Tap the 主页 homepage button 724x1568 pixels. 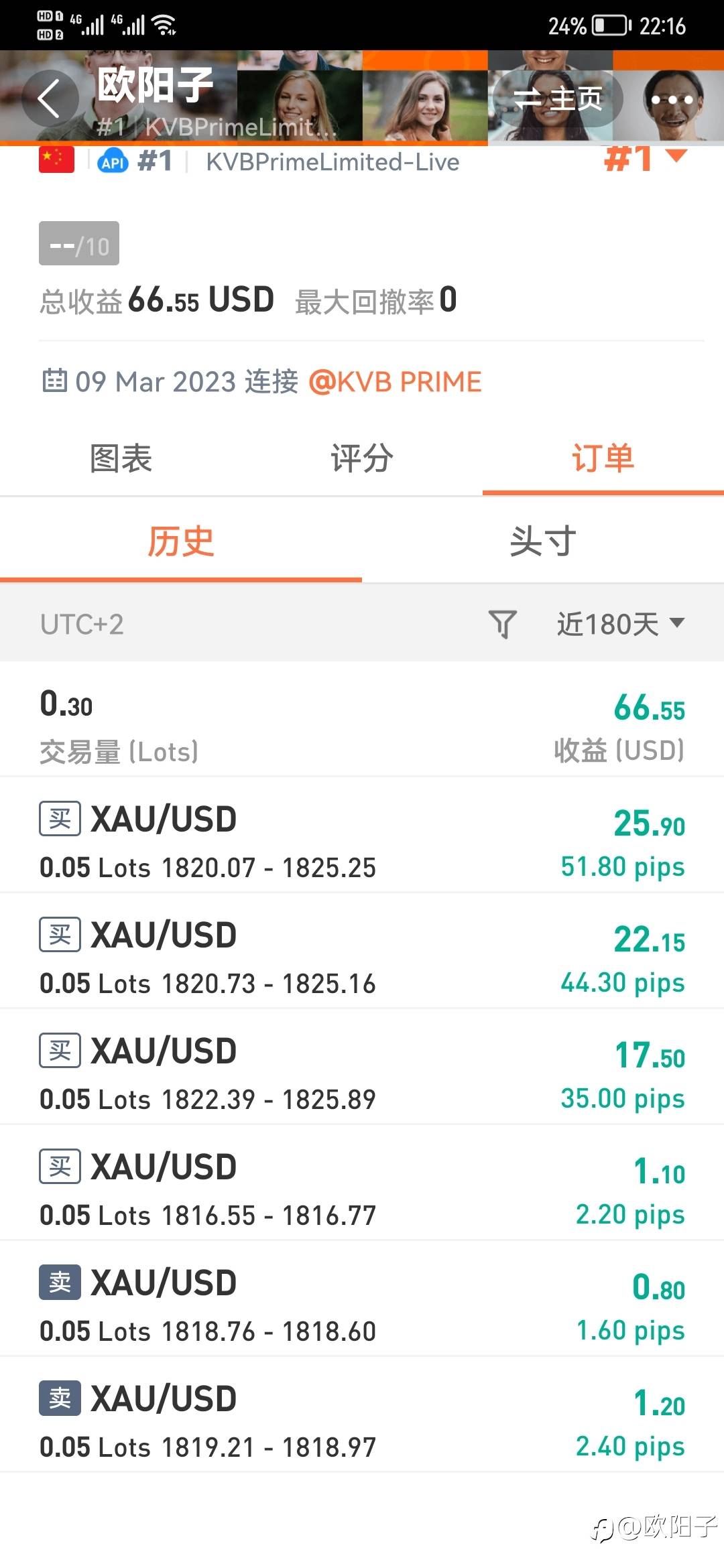click(558, 99)
